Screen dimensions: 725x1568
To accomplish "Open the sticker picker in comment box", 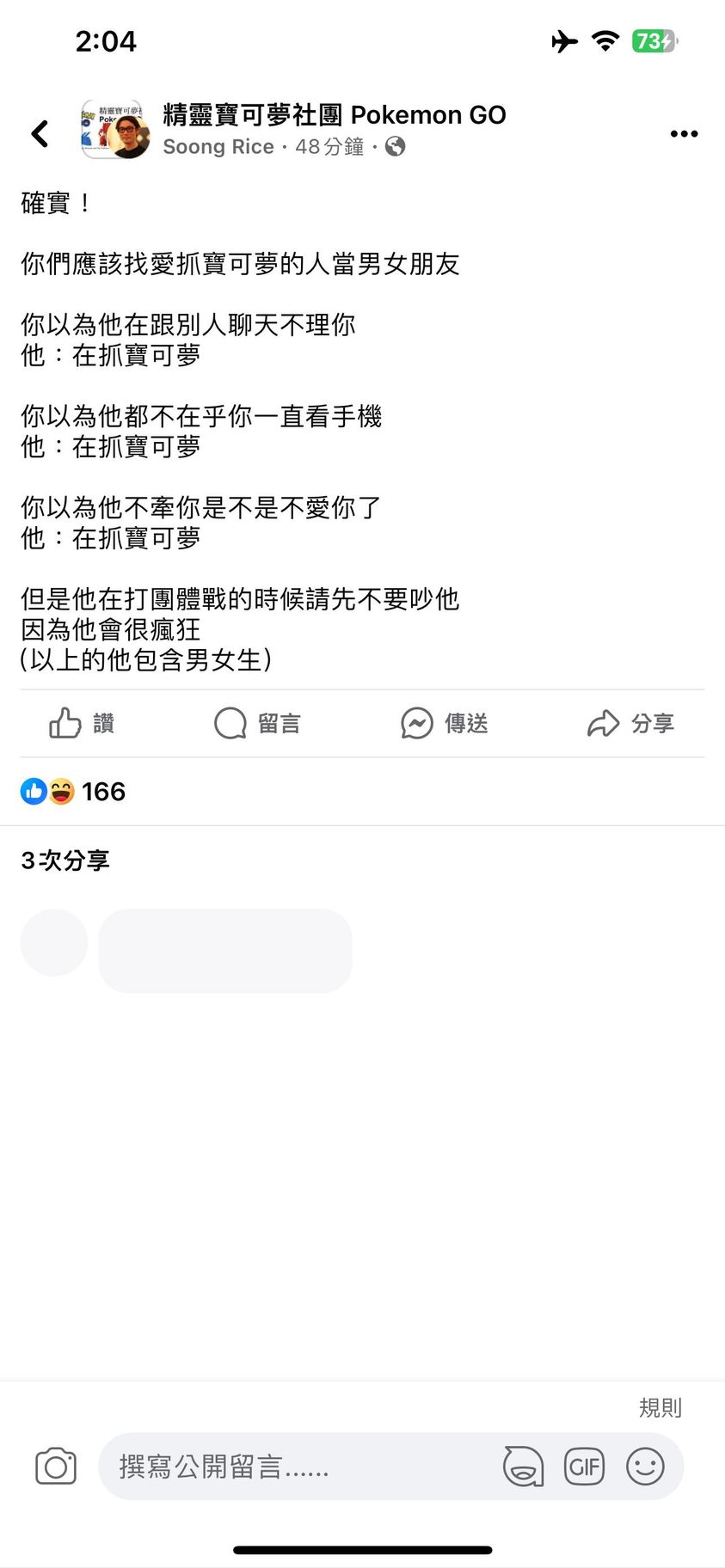I will [523, 1467].
